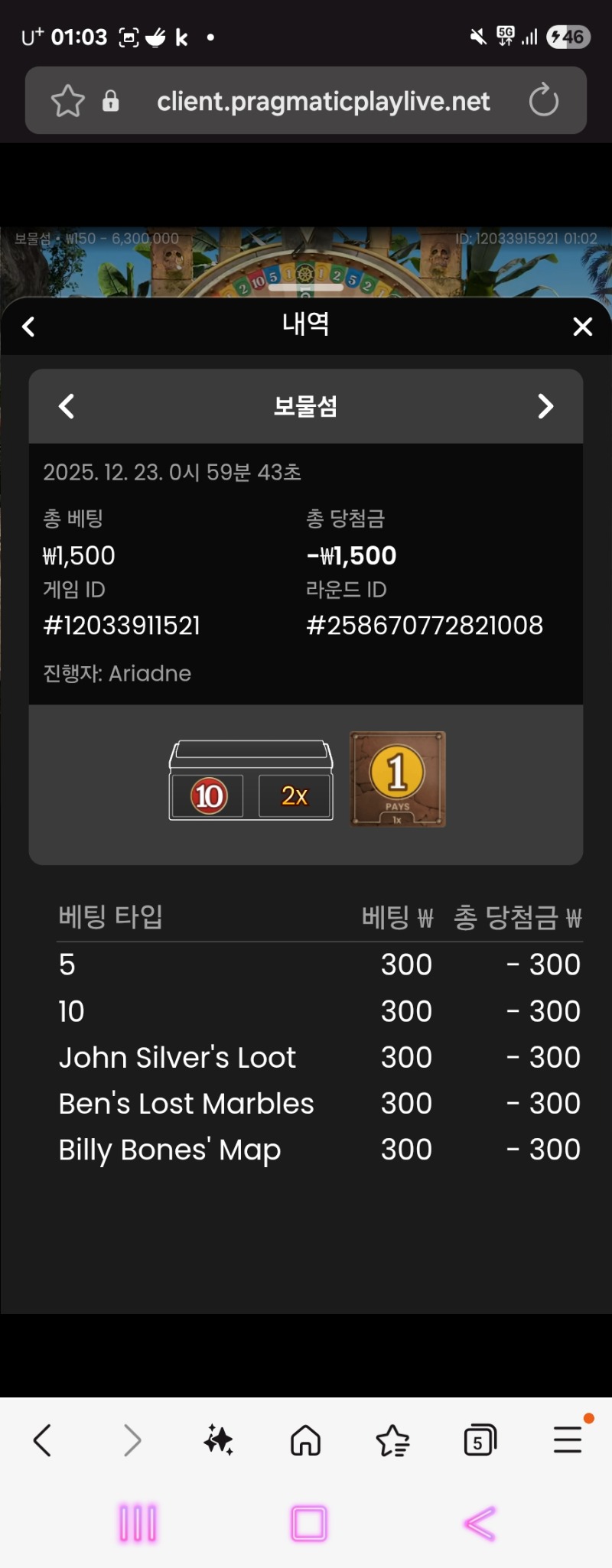Show previous 보물섬 round record
The height and width of the screenshot is (1568, 612).
point(67,406)
